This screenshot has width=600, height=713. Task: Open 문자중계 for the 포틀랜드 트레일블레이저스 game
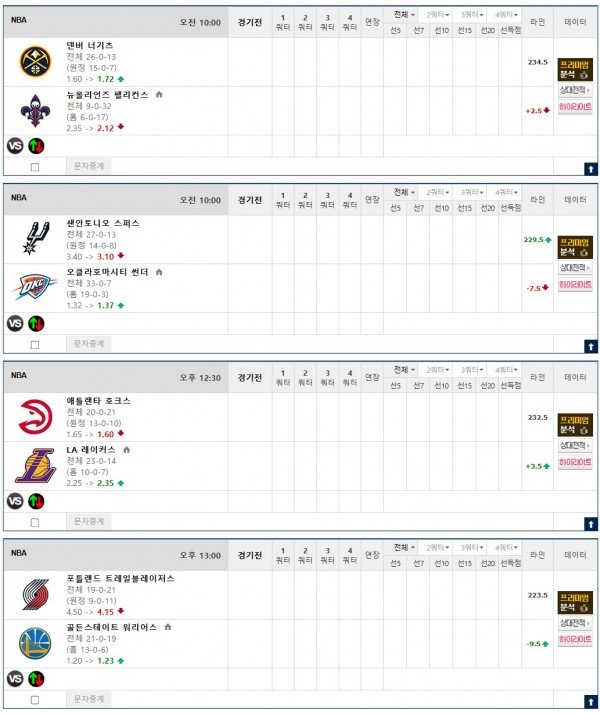click(90, 698)
